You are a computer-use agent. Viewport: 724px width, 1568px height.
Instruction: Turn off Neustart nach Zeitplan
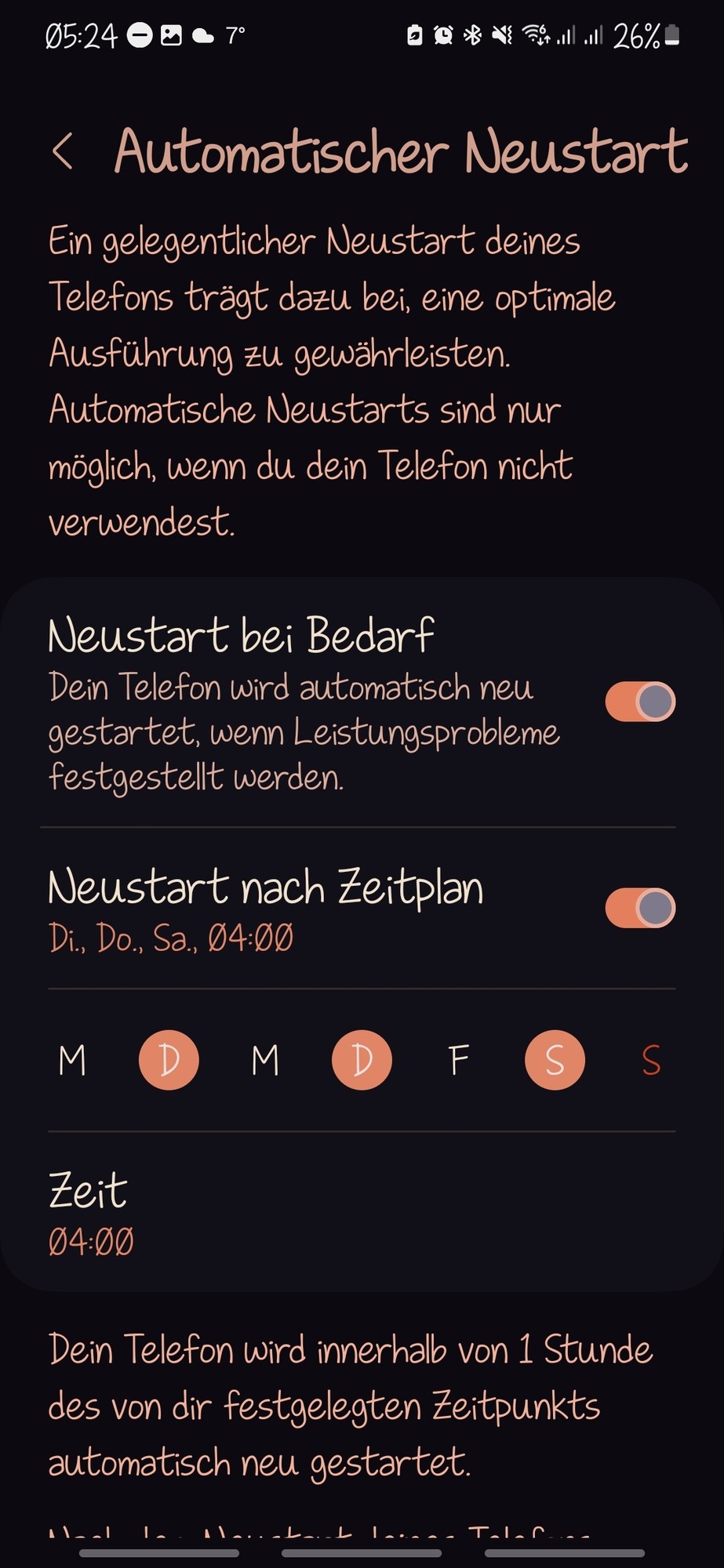pos(639,908)
